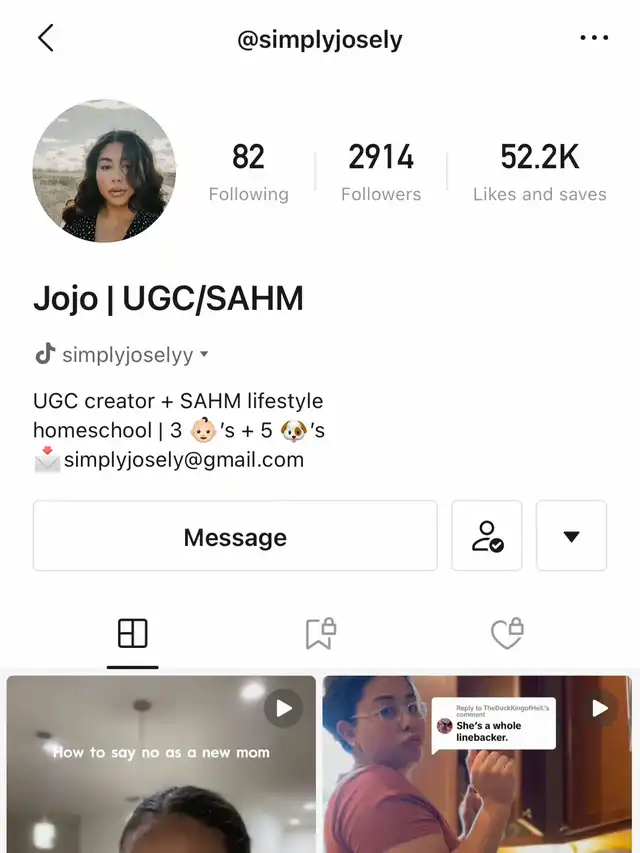Open the 2914 Followers list
The width and height of the screenshot is (640, 853).
click(x=381, y=172)
